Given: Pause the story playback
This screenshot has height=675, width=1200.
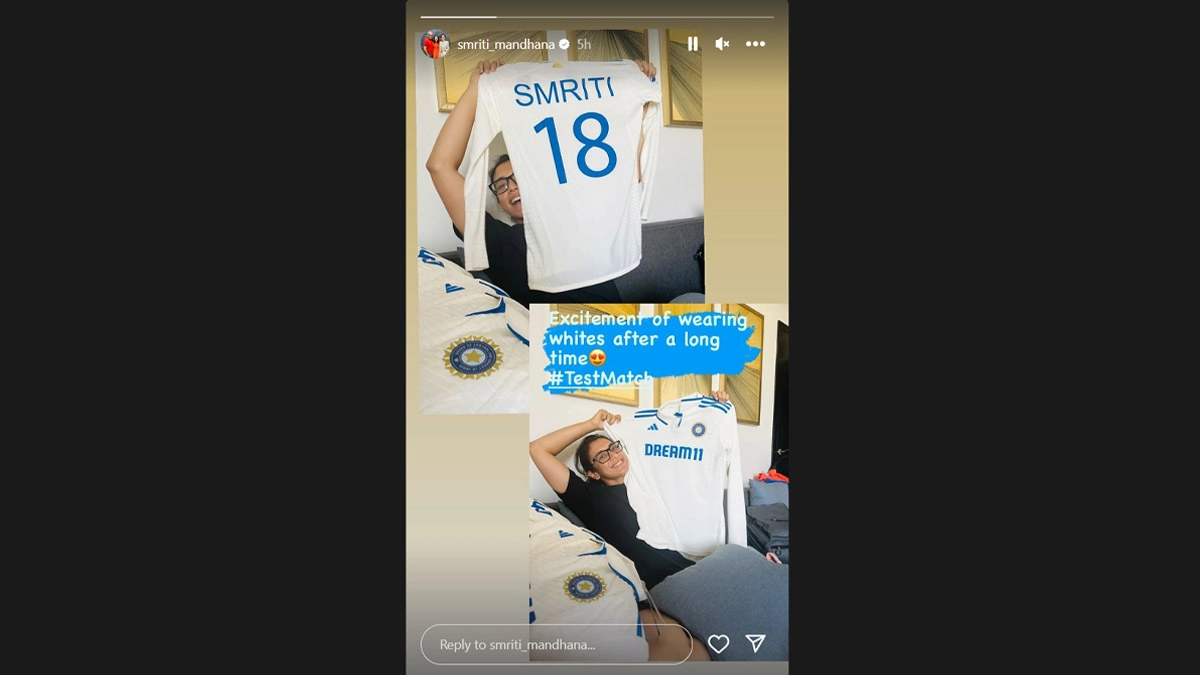Looking at the screenshot, I should click(692, 44).
